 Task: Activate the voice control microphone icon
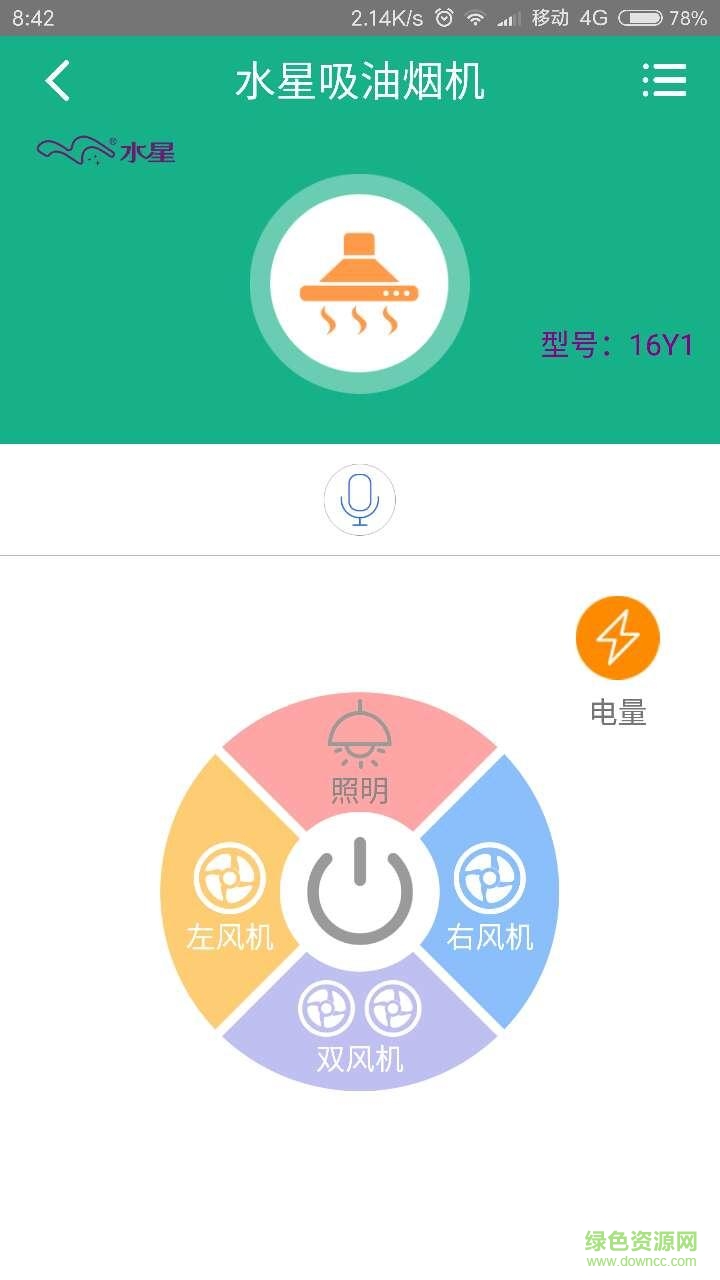(360, 500)
